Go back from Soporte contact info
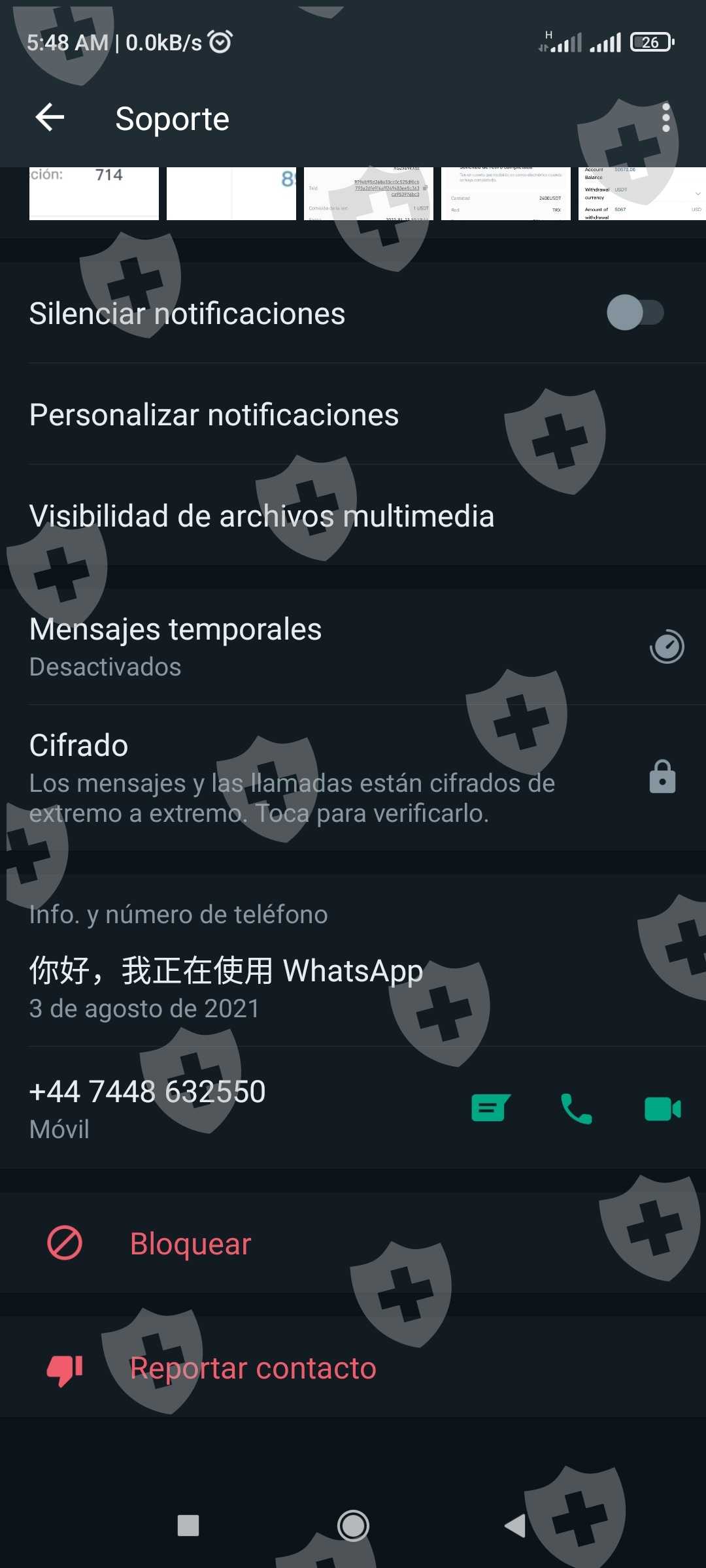Viewport: 706px width, 1568px height. tap(50, 118)
